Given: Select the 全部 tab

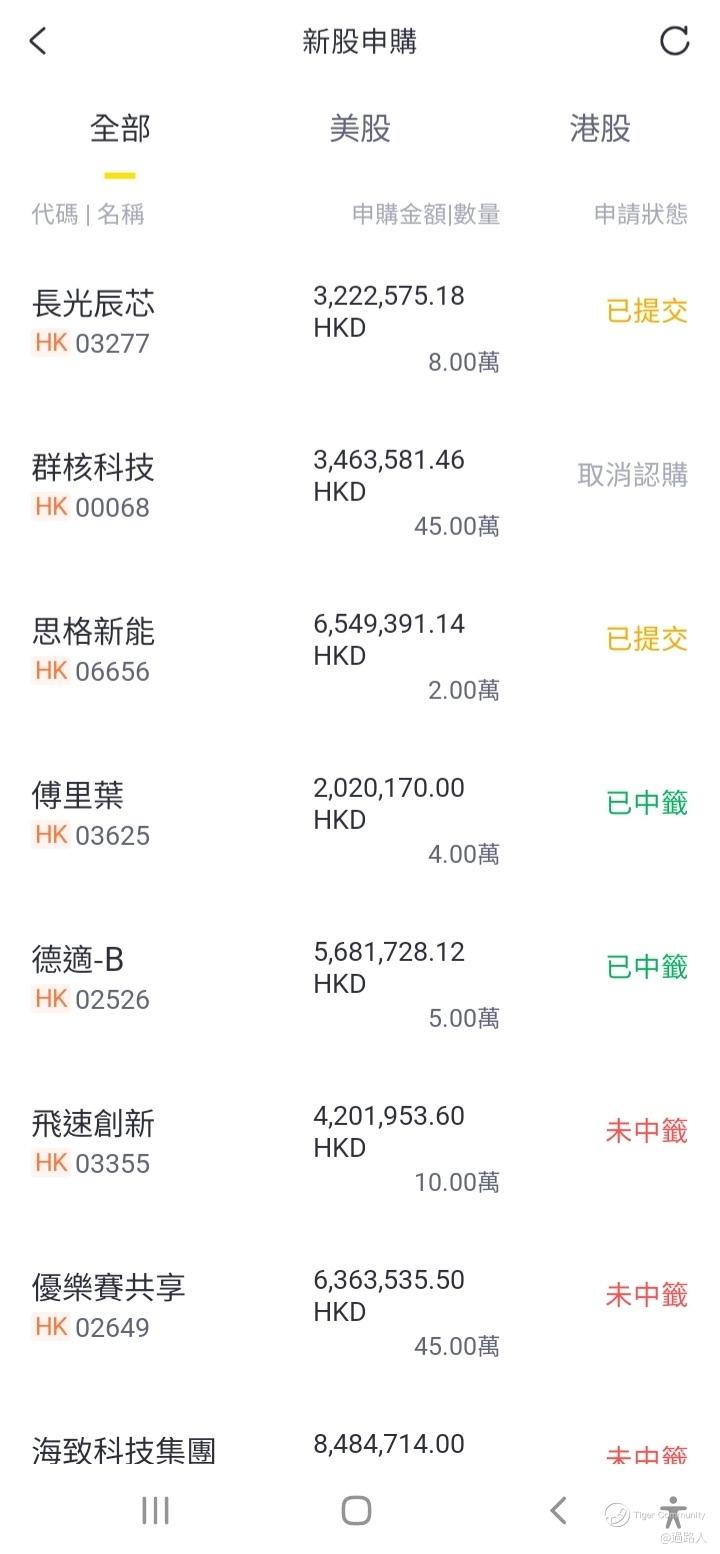Looking at the screenshot, I should tap(120, 129).
